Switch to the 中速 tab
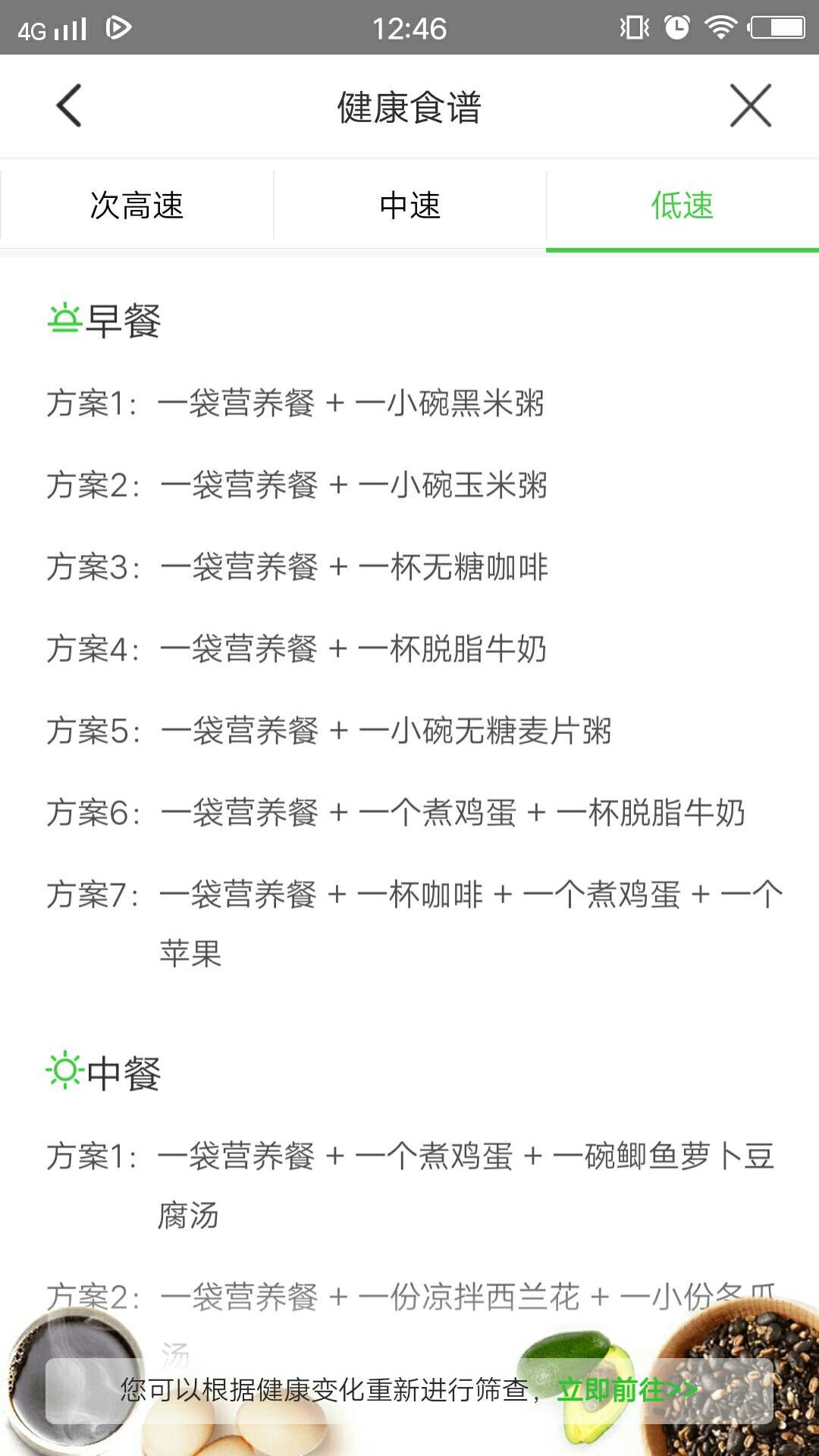Screen dimensions: 819x1456 [x=409, y=206]
